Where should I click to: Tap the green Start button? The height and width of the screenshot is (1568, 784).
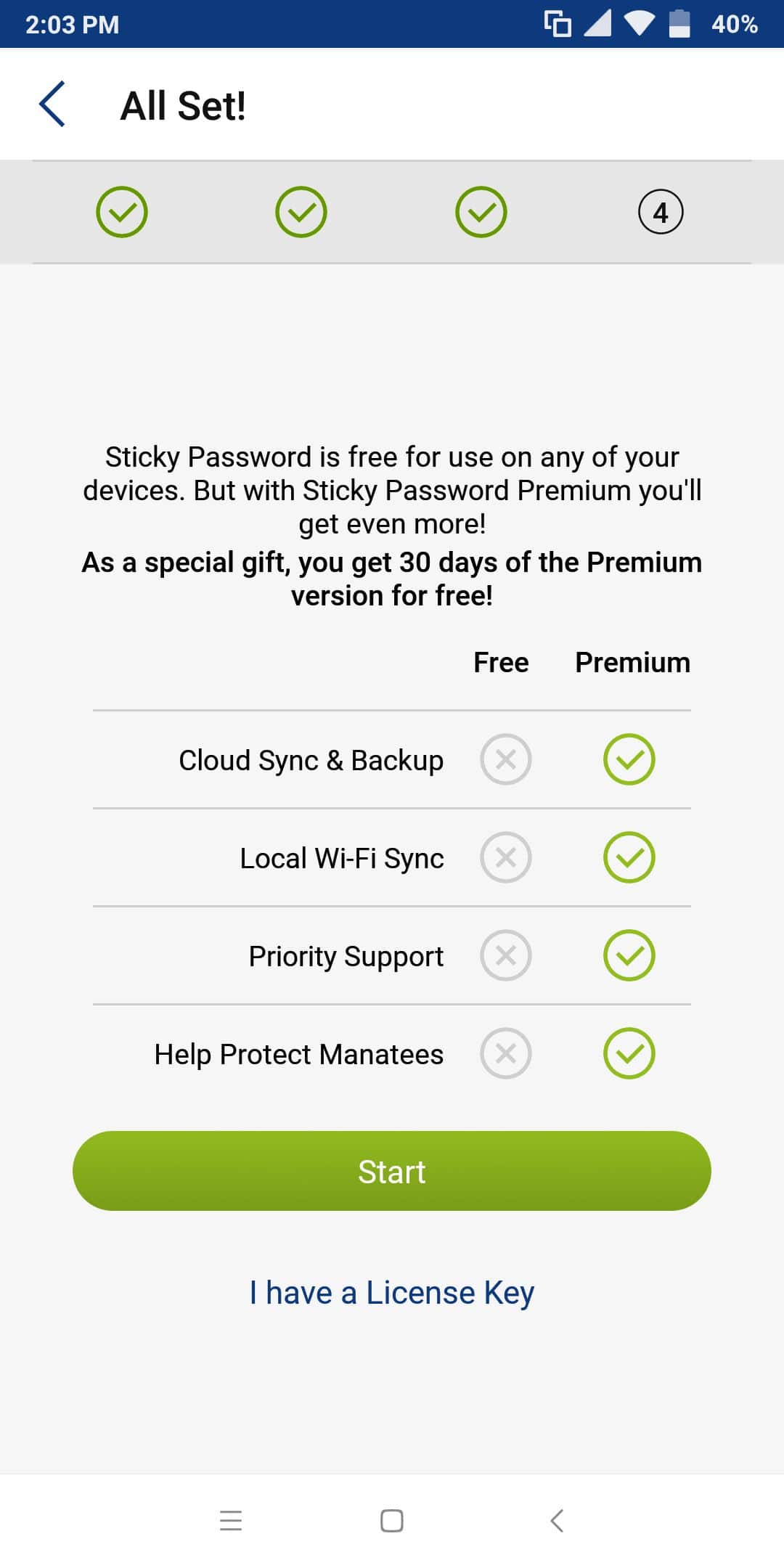(392, 1171)
